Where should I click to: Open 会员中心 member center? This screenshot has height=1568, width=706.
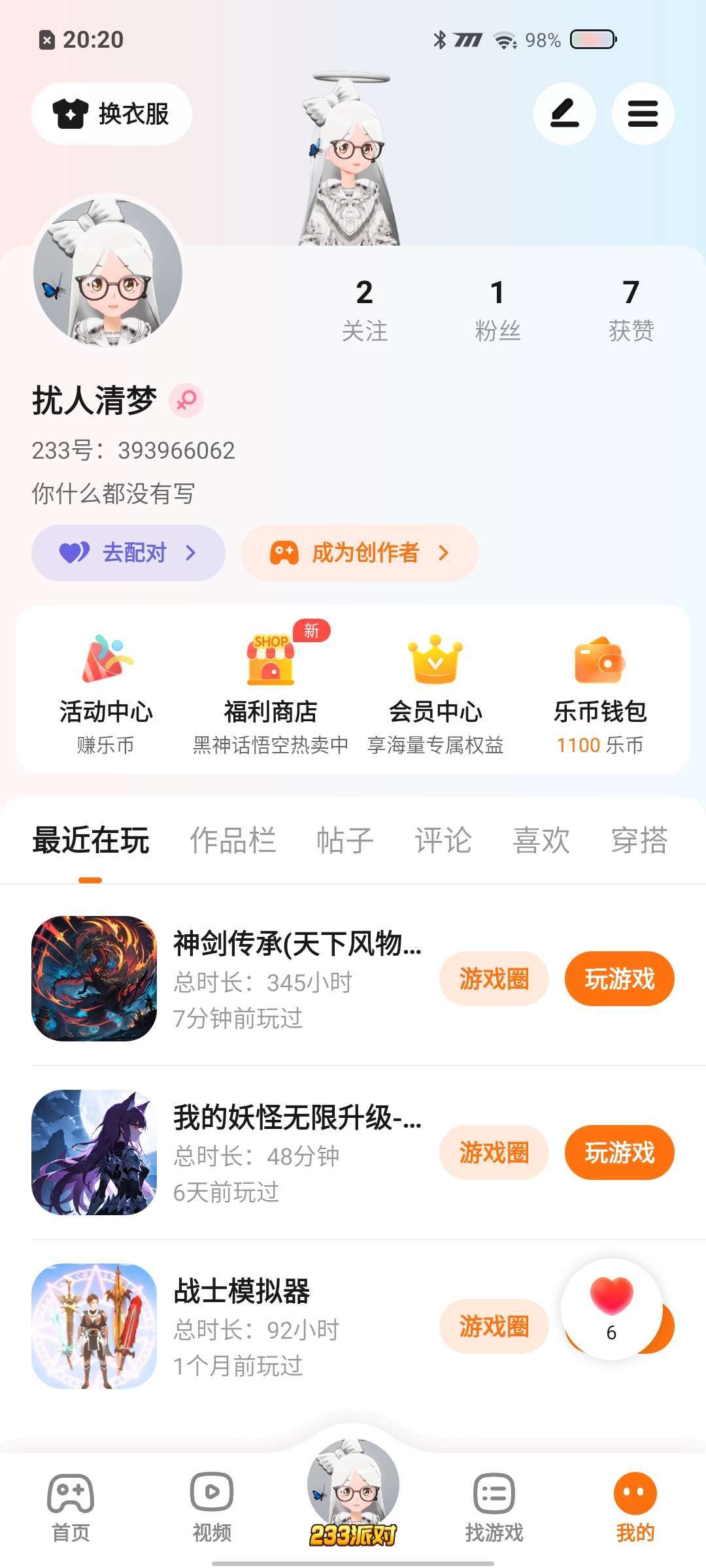tap(435, 691)
